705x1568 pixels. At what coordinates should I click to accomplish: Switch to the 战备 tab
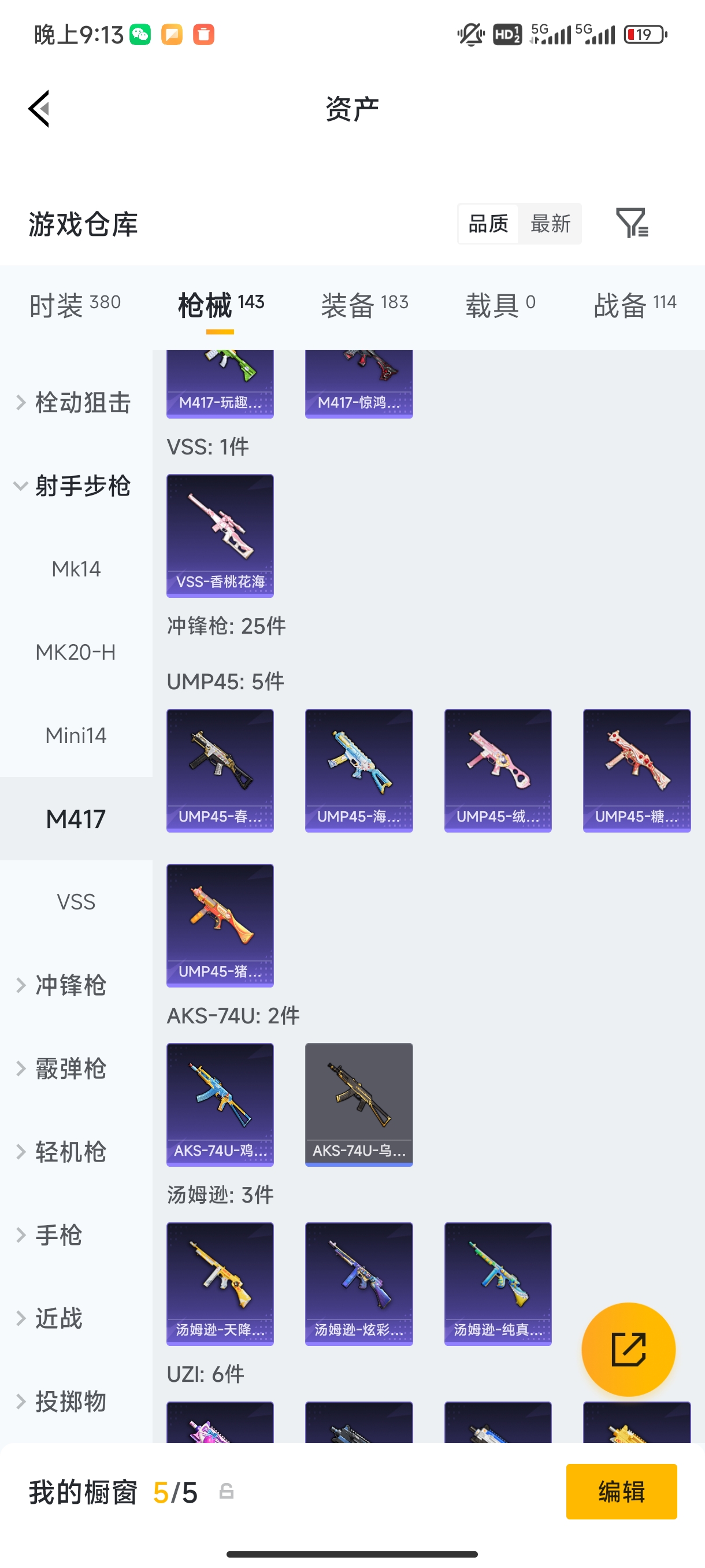click(x=634, y=304)
